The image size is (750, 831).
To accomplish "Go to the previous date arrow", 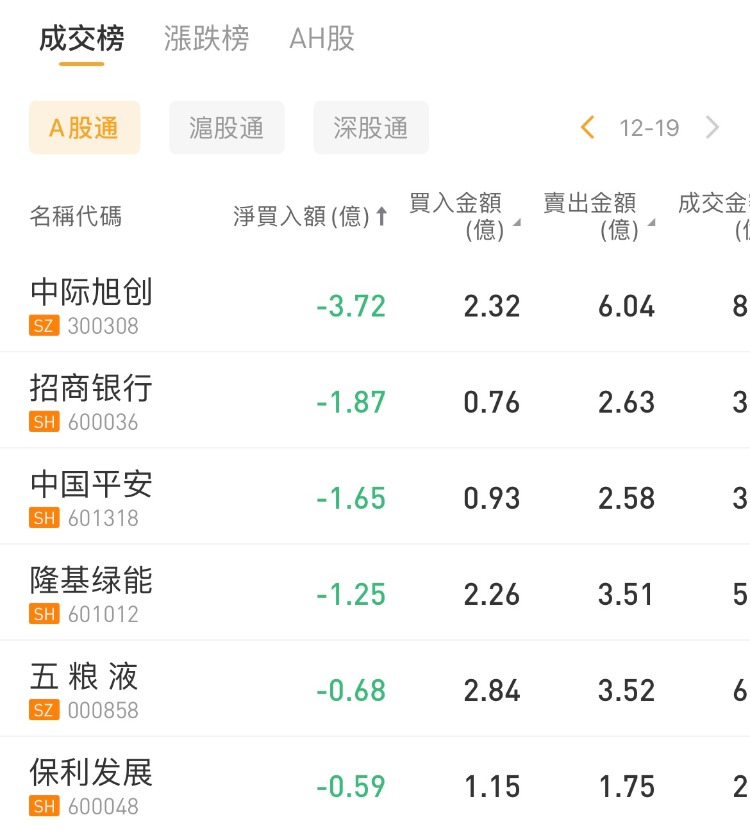I will 588,128.
